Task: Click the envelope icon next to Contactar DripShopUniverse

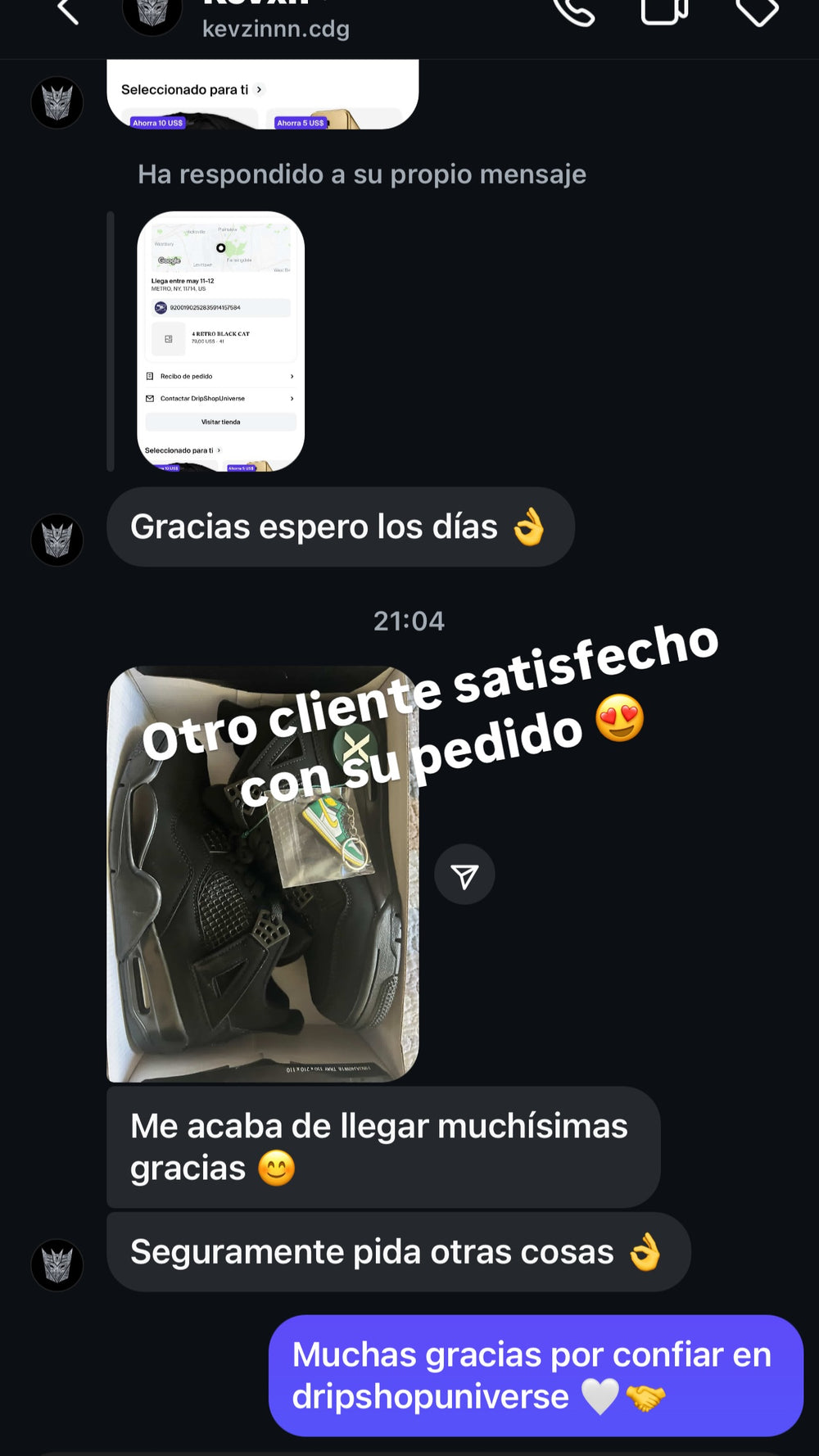Action: tap(150, 399)
